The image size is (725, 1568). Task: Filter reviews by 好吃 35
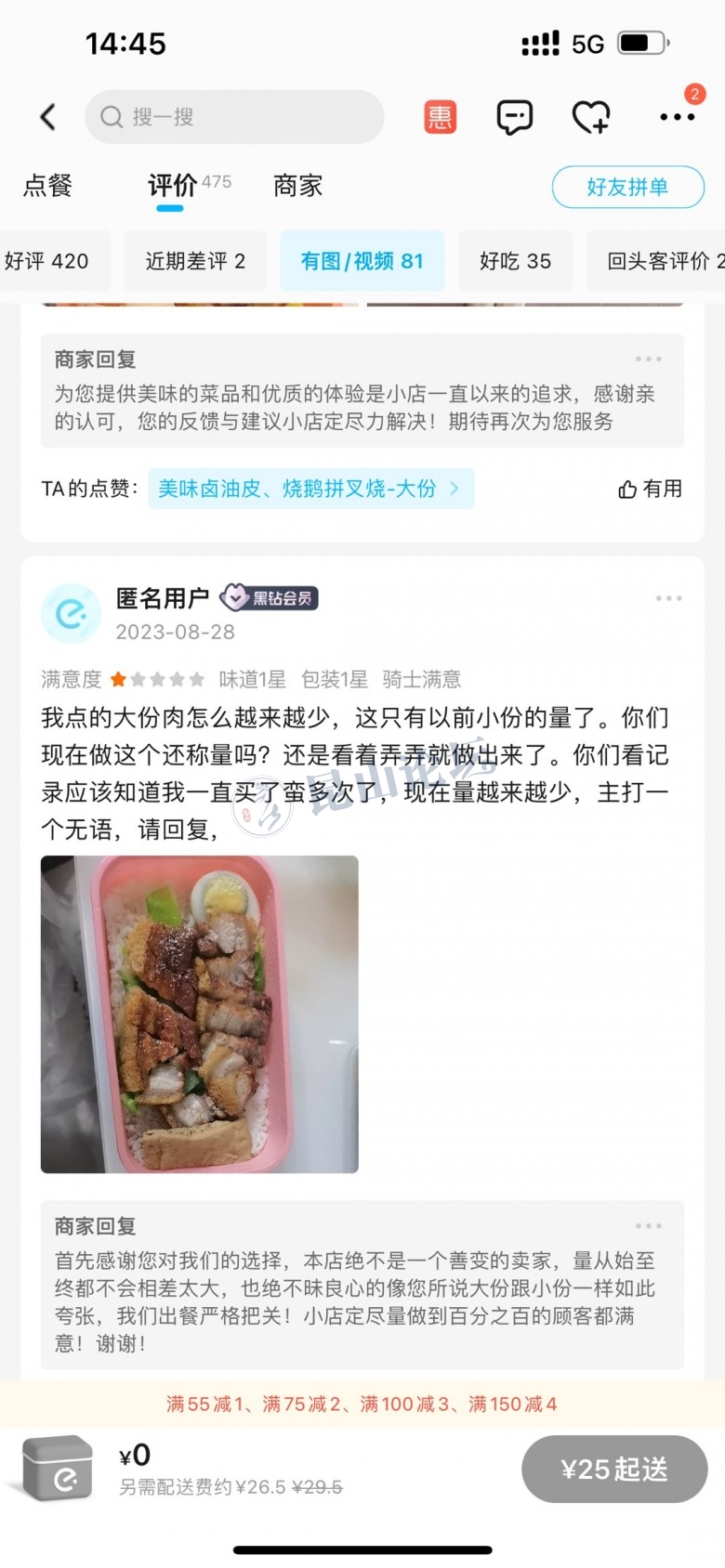(515, 261)
